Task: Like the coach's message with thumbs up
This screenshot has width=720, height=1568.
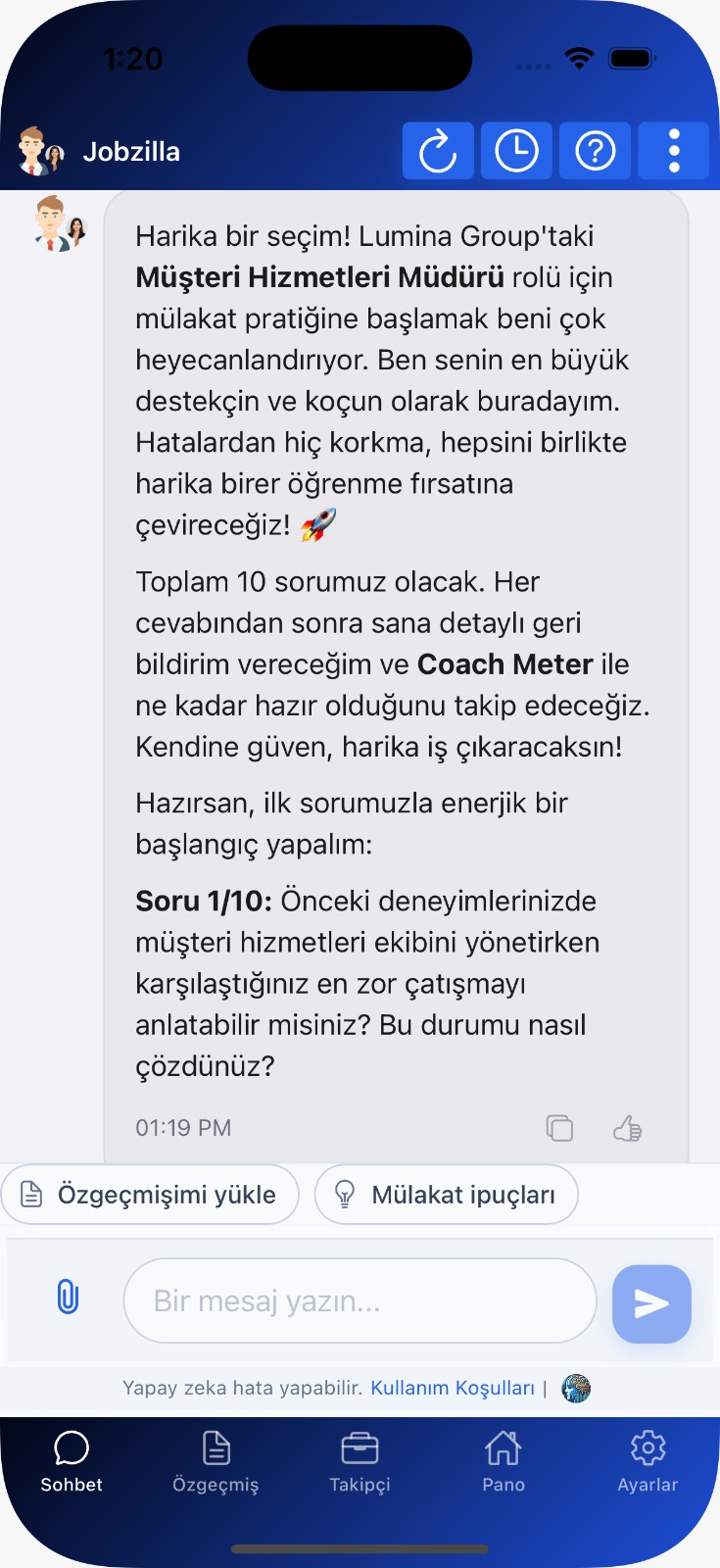Action: 627,1128
